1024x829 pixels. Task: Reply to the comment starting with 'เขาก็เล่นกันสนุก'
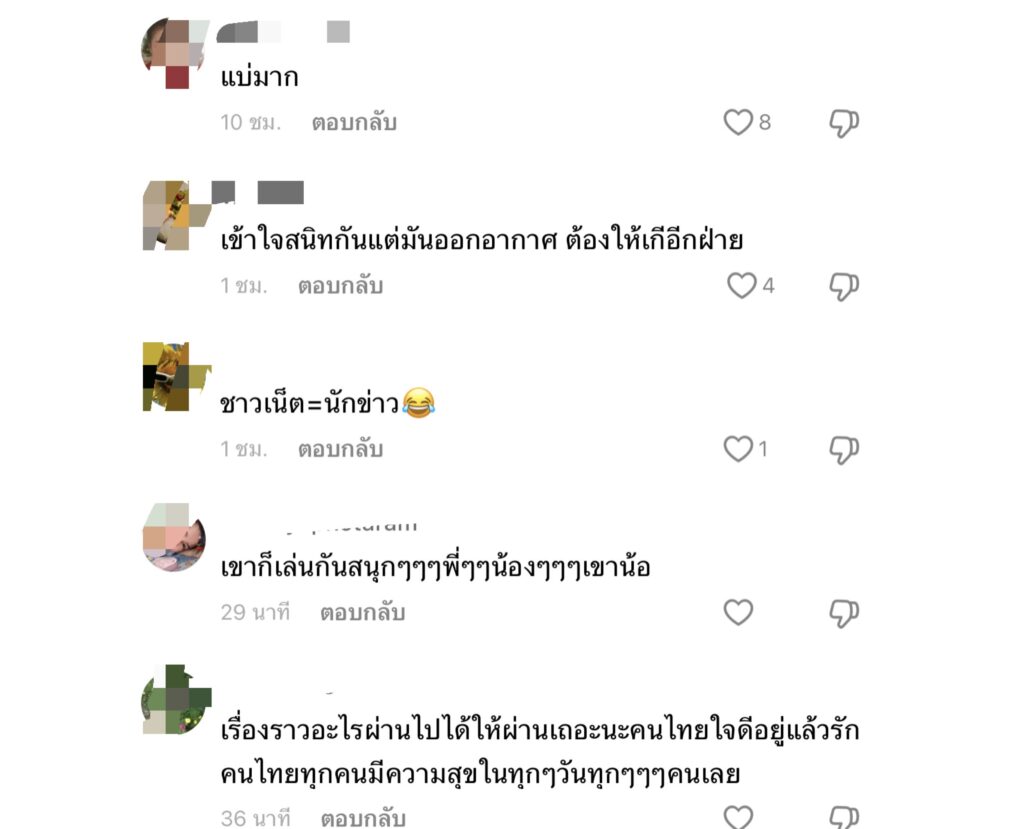click(x=362, y=612)
